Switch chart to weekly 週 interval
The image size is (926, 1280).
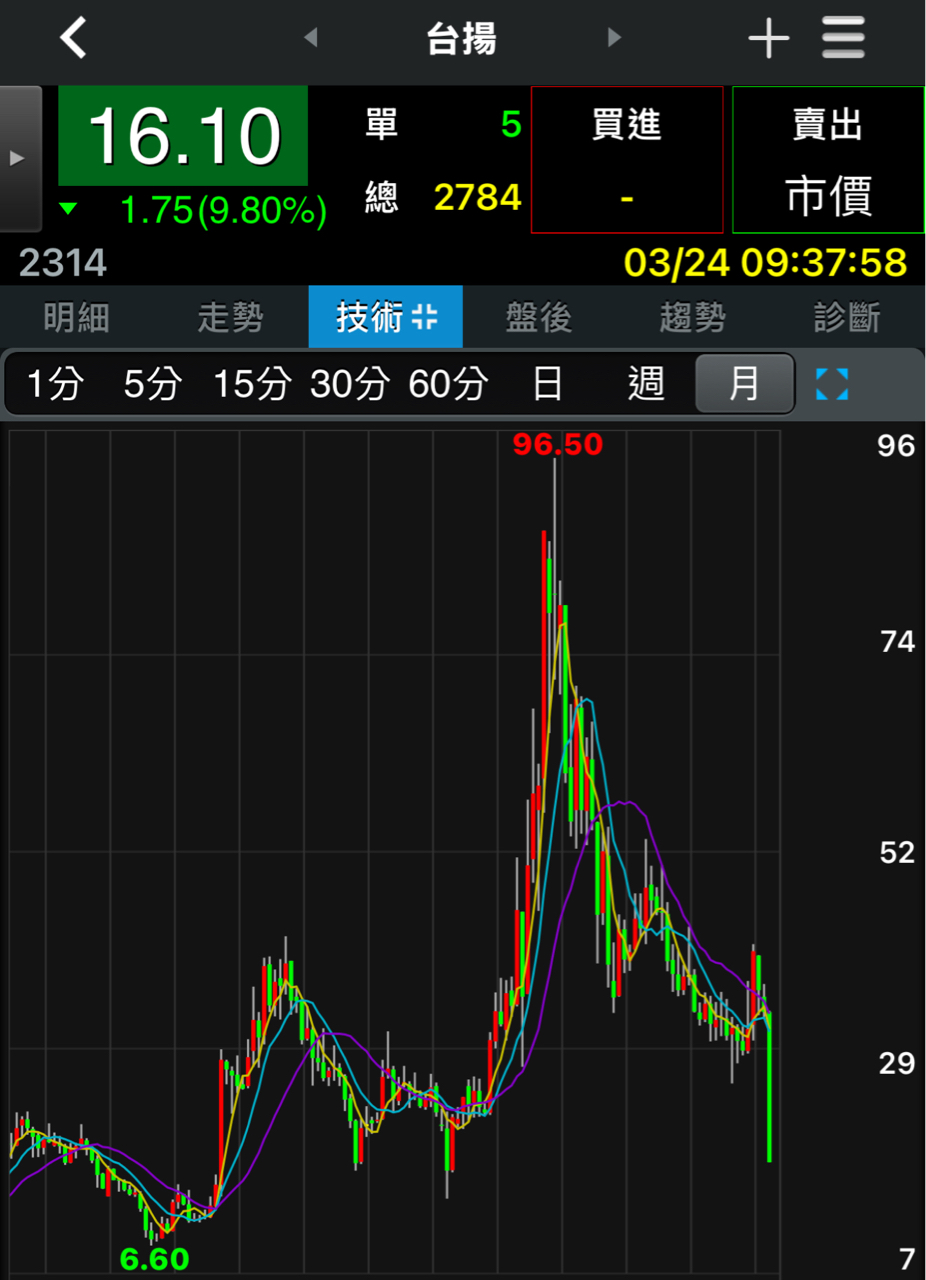pyautogui.click(x=646, y=383)
